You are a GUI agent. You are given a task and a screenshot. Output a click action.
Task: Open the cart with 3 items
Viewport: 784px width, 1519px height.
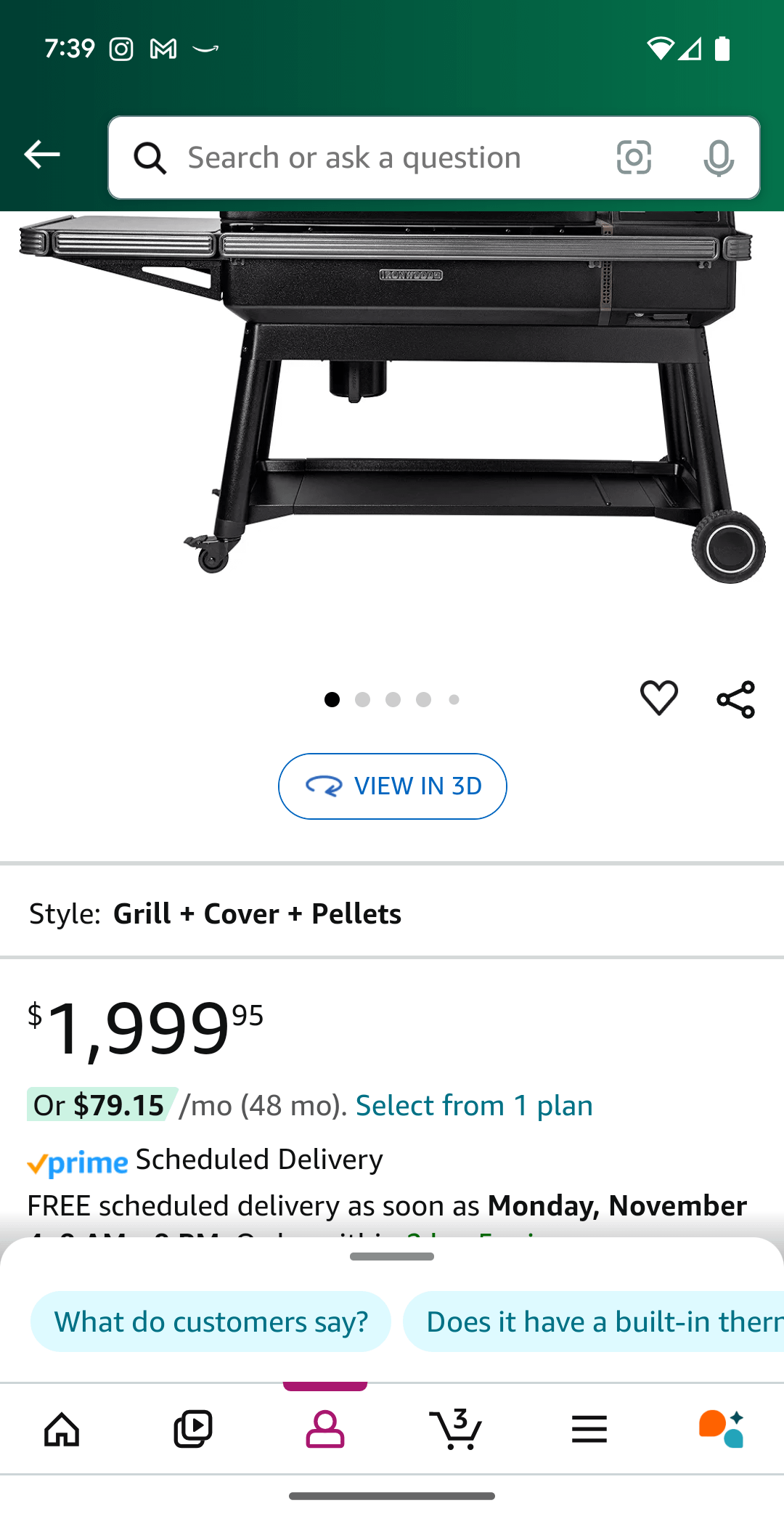pyautogui.click(x=456, y=1429)
